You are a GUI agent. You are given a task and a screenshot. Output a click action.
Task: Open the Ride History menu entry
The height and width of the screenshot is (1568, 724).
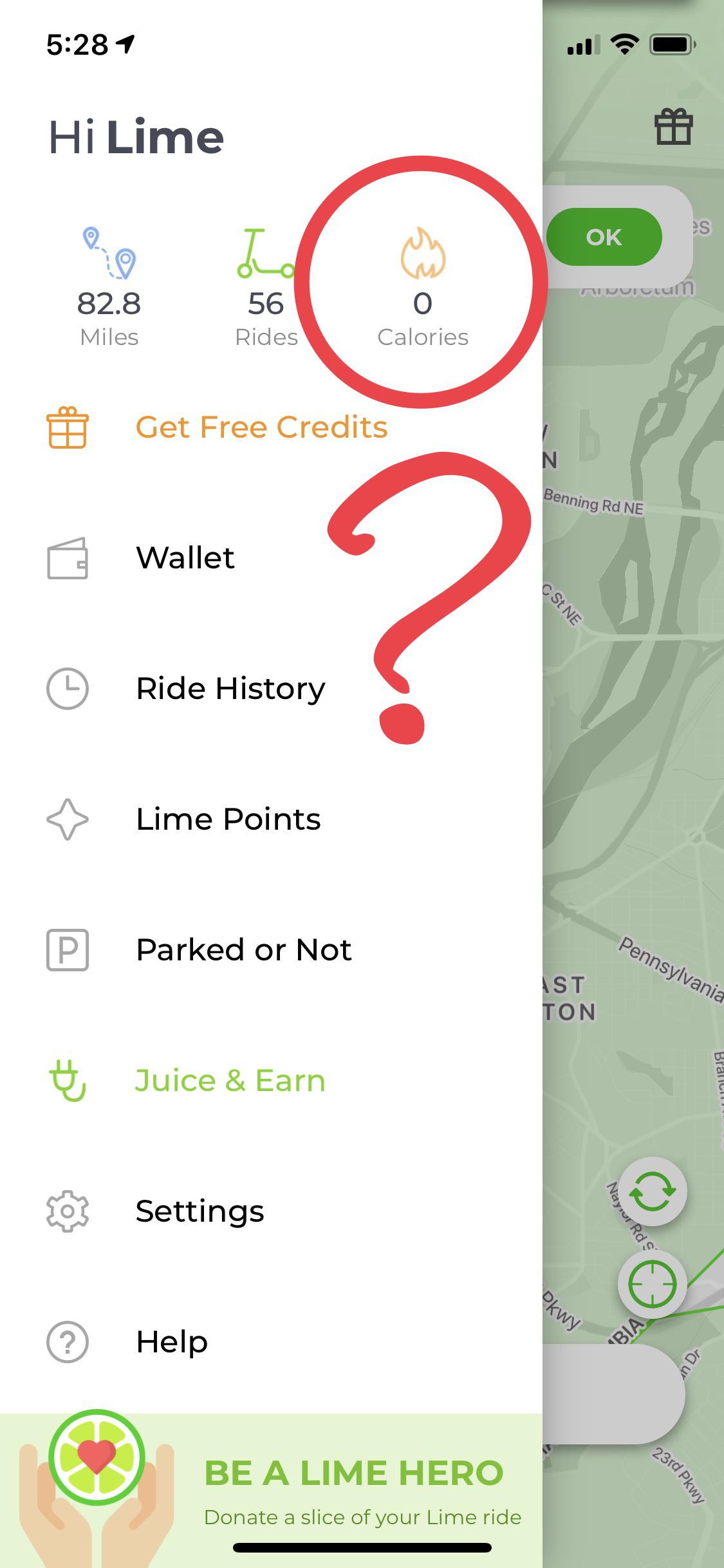point(230,688)
